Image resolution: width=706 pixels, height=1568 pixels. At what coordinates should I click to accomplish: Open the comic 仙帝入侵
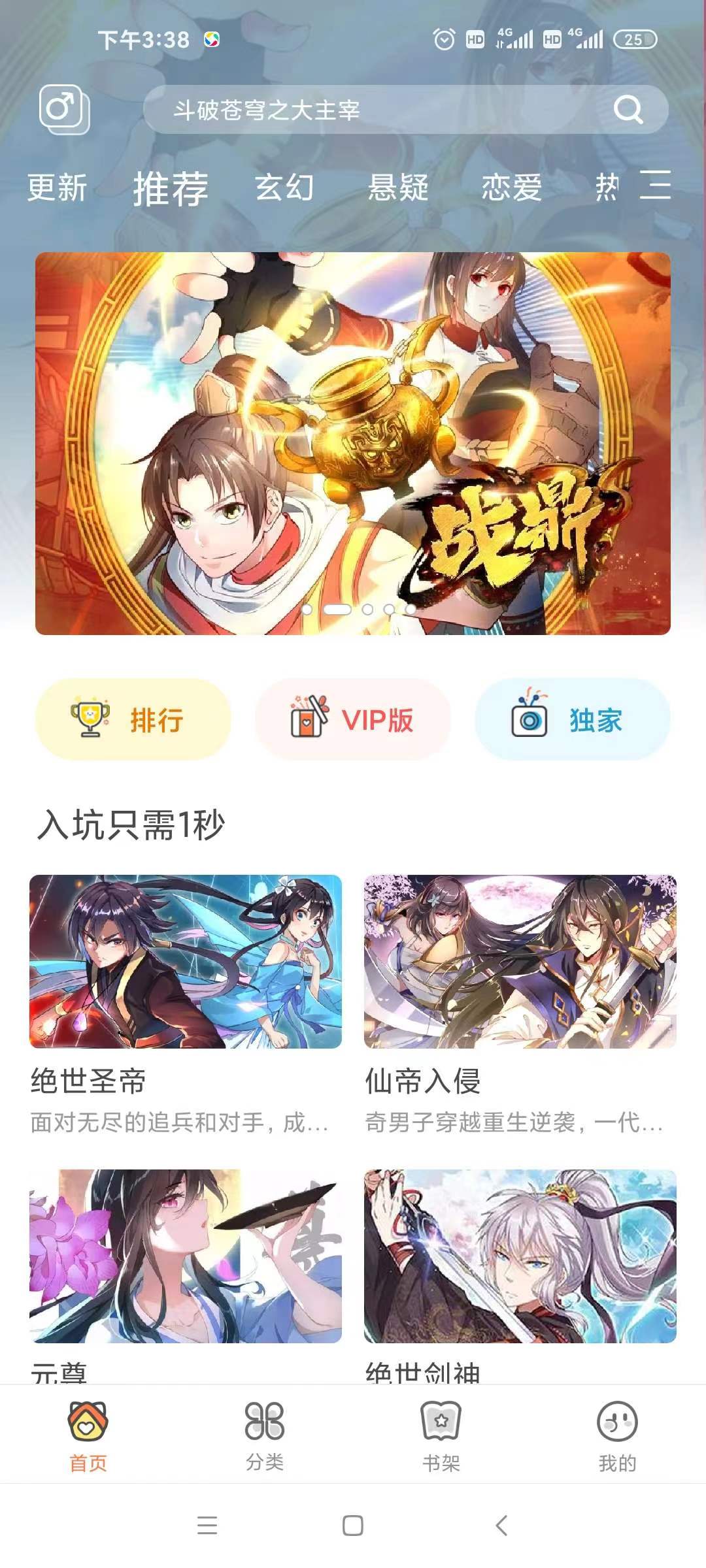point(520,962)
